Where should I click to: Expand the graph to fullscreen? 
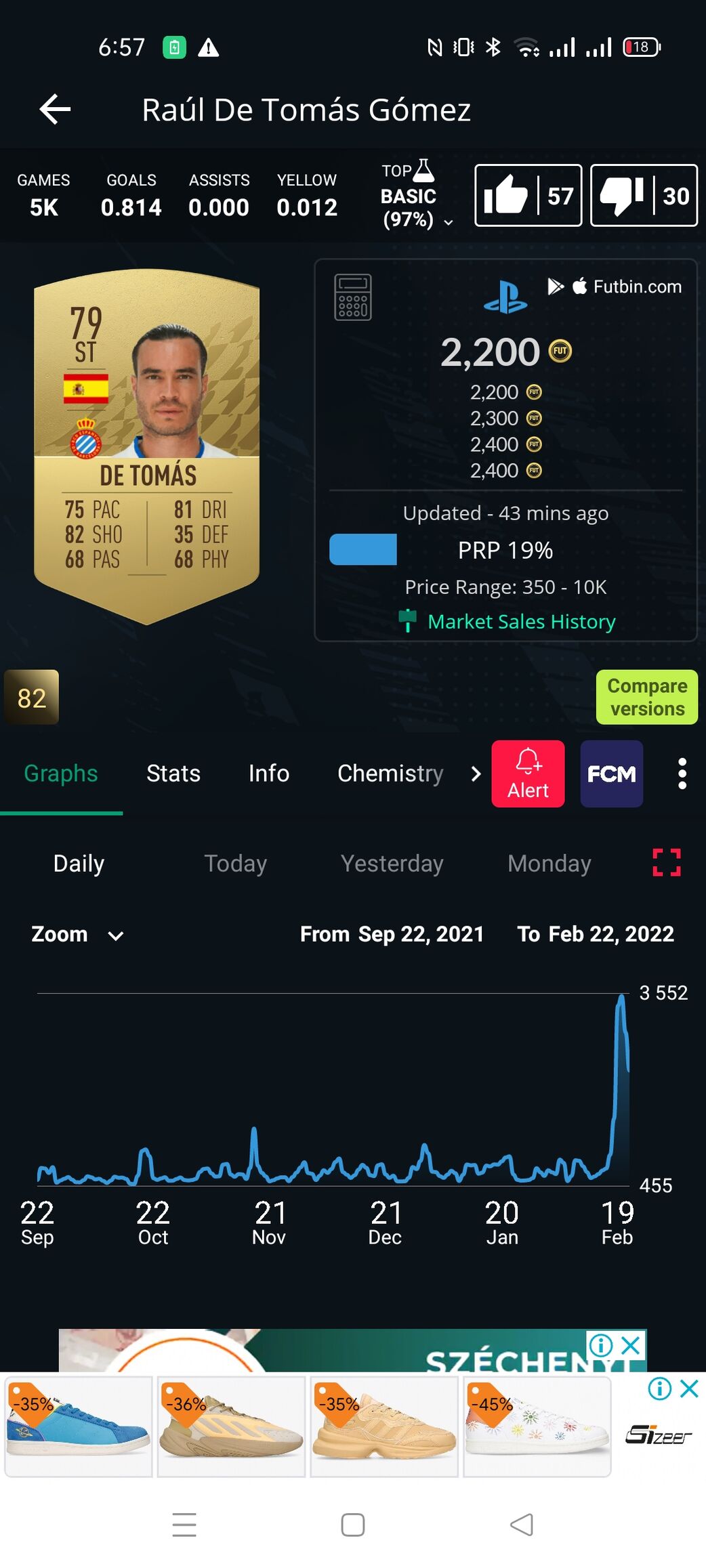tap(666, 863)
